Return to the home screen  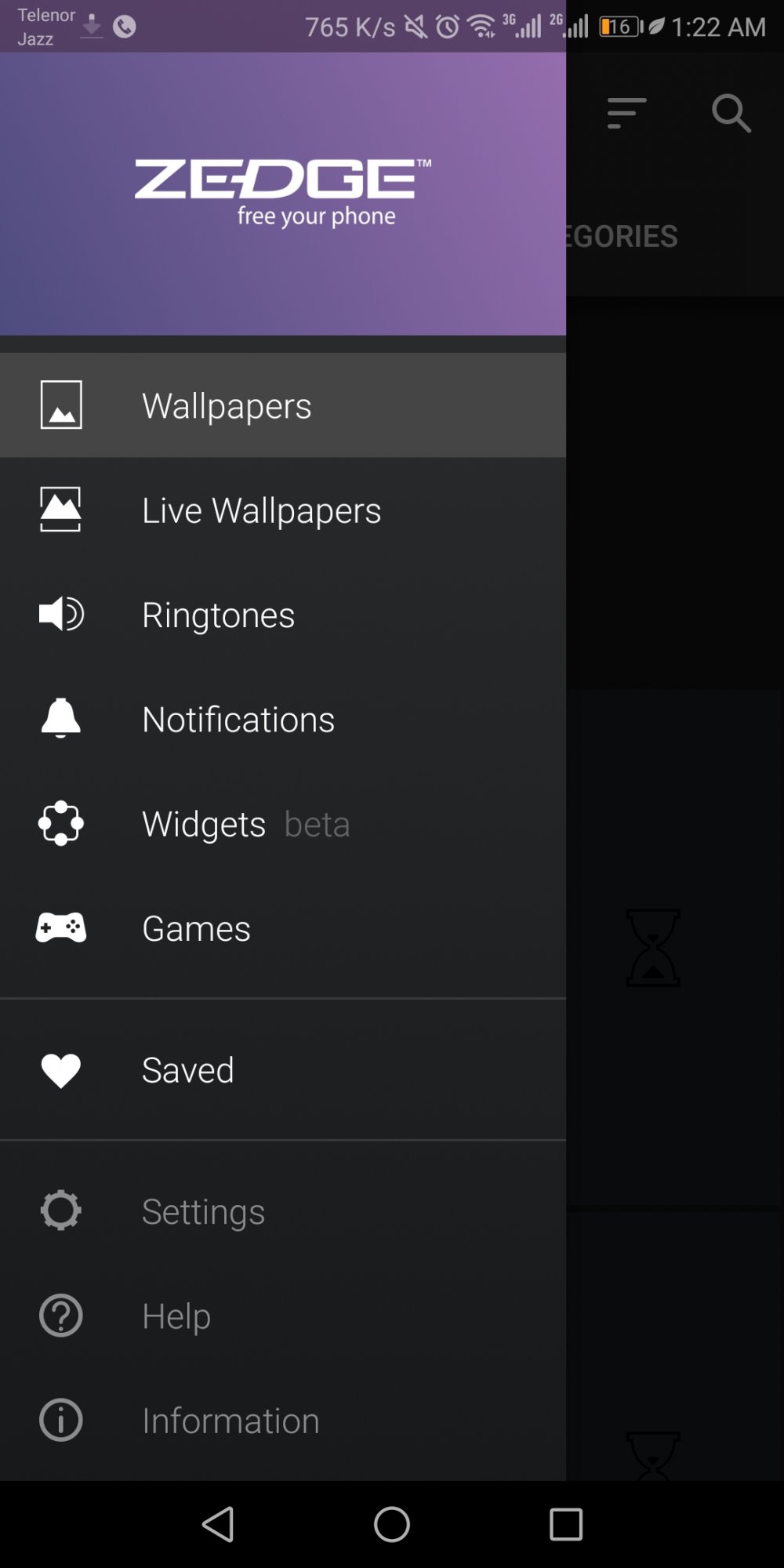[x=392, y=1524]
